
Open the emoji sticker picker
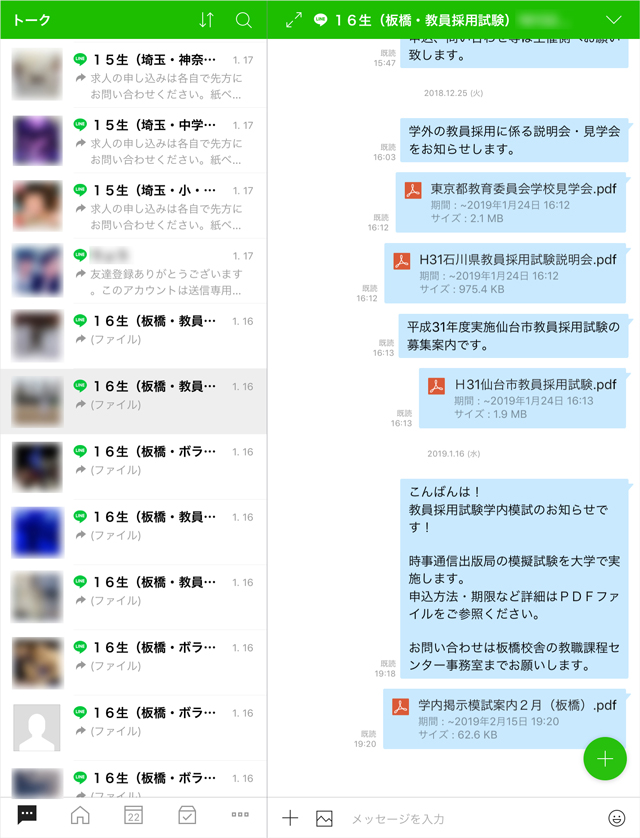click(616, 818)
